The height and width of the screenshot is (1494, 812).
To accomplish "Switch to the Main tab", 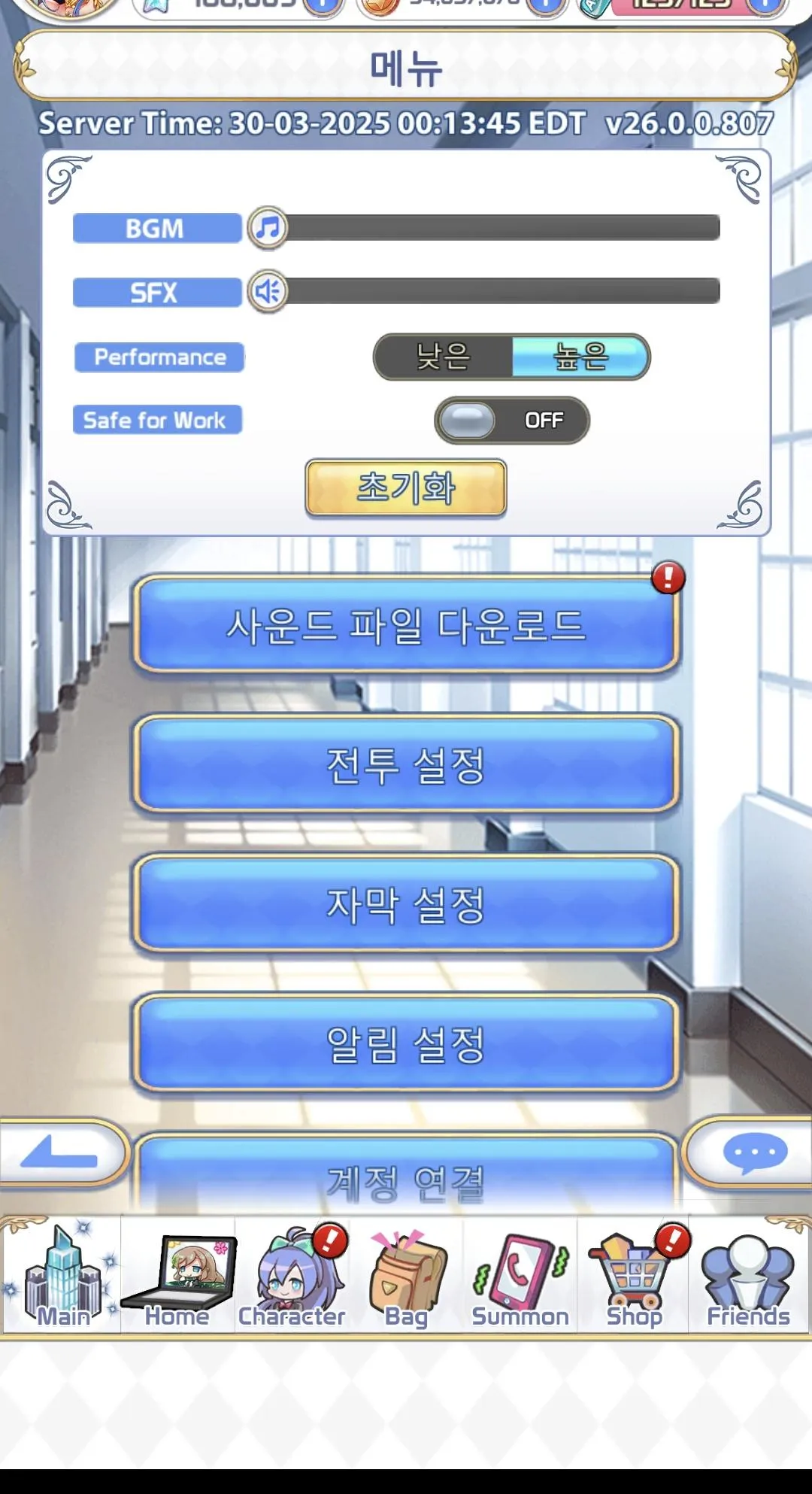I will (63, 1277).
